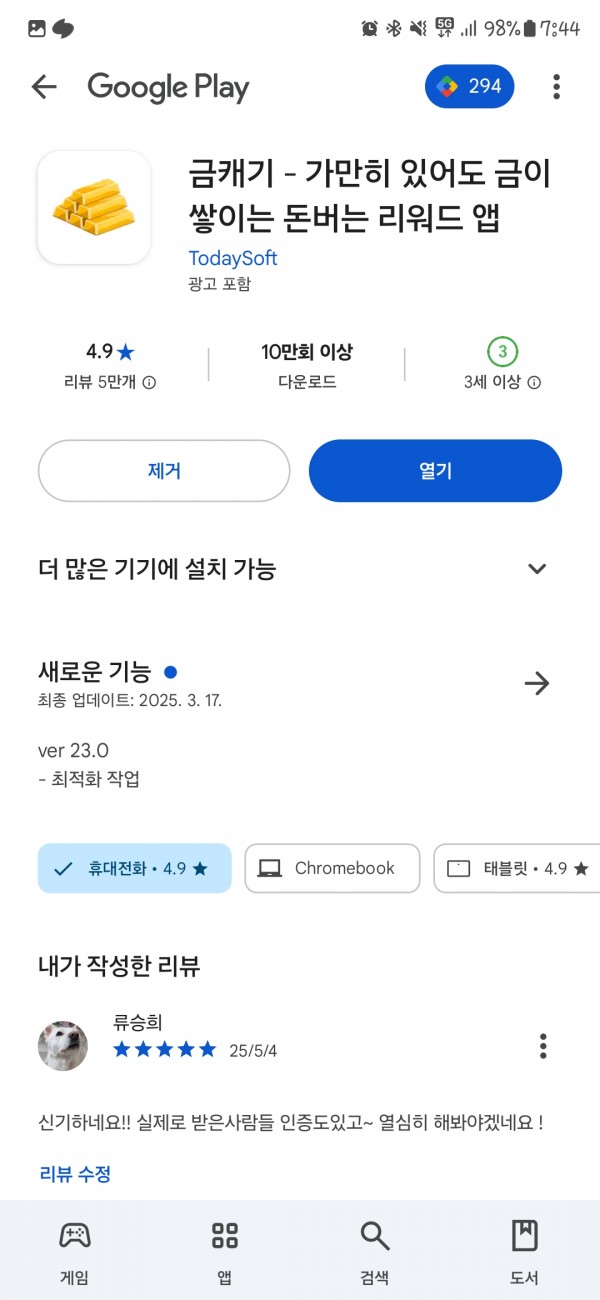This screenshot has height=1300, width=600.
Task: Open 새로운 기능 details arrow
Action: tap(537, 683)
